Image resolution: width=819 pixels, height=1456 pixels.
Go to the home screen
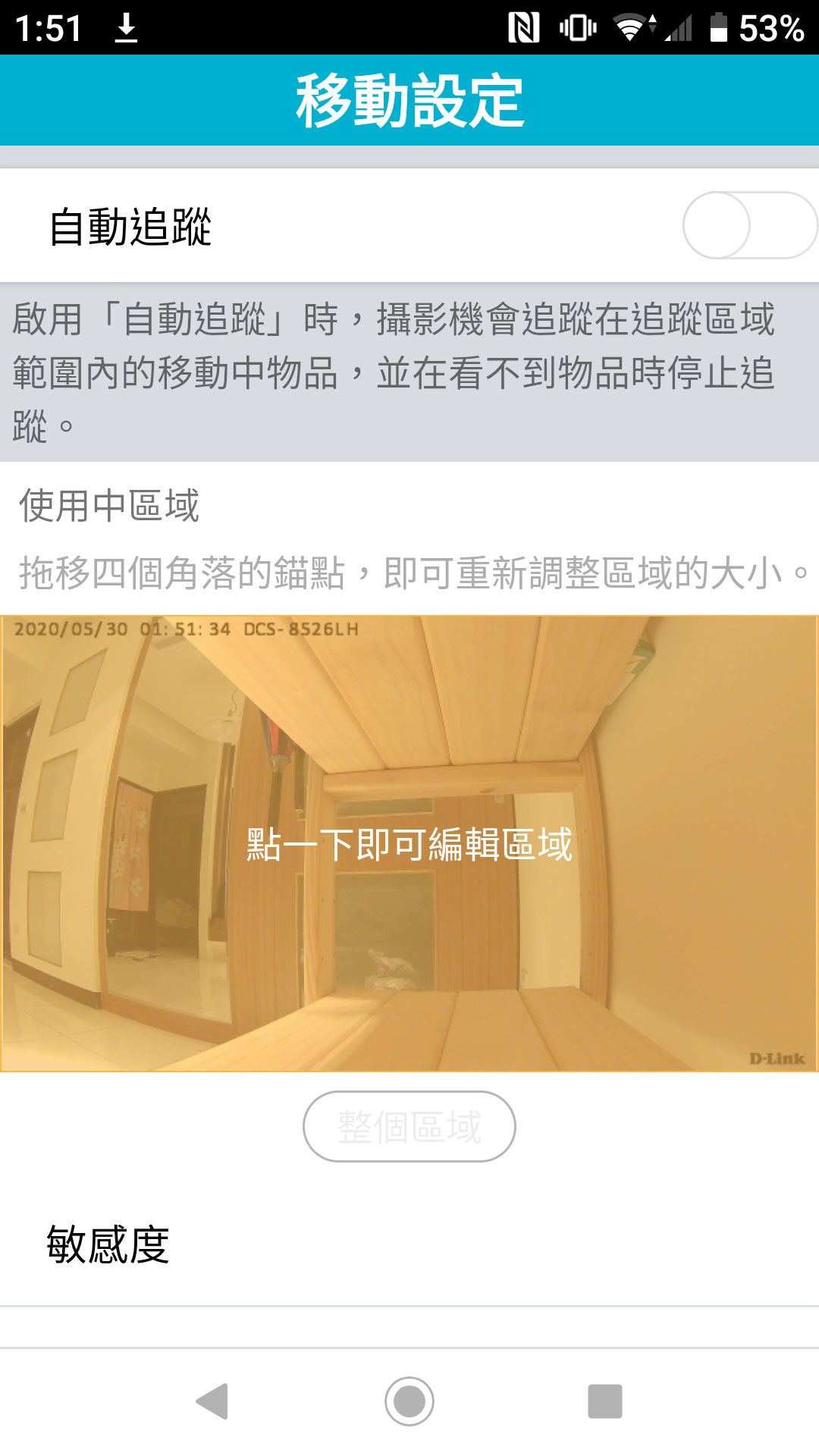coord(409,1401)
